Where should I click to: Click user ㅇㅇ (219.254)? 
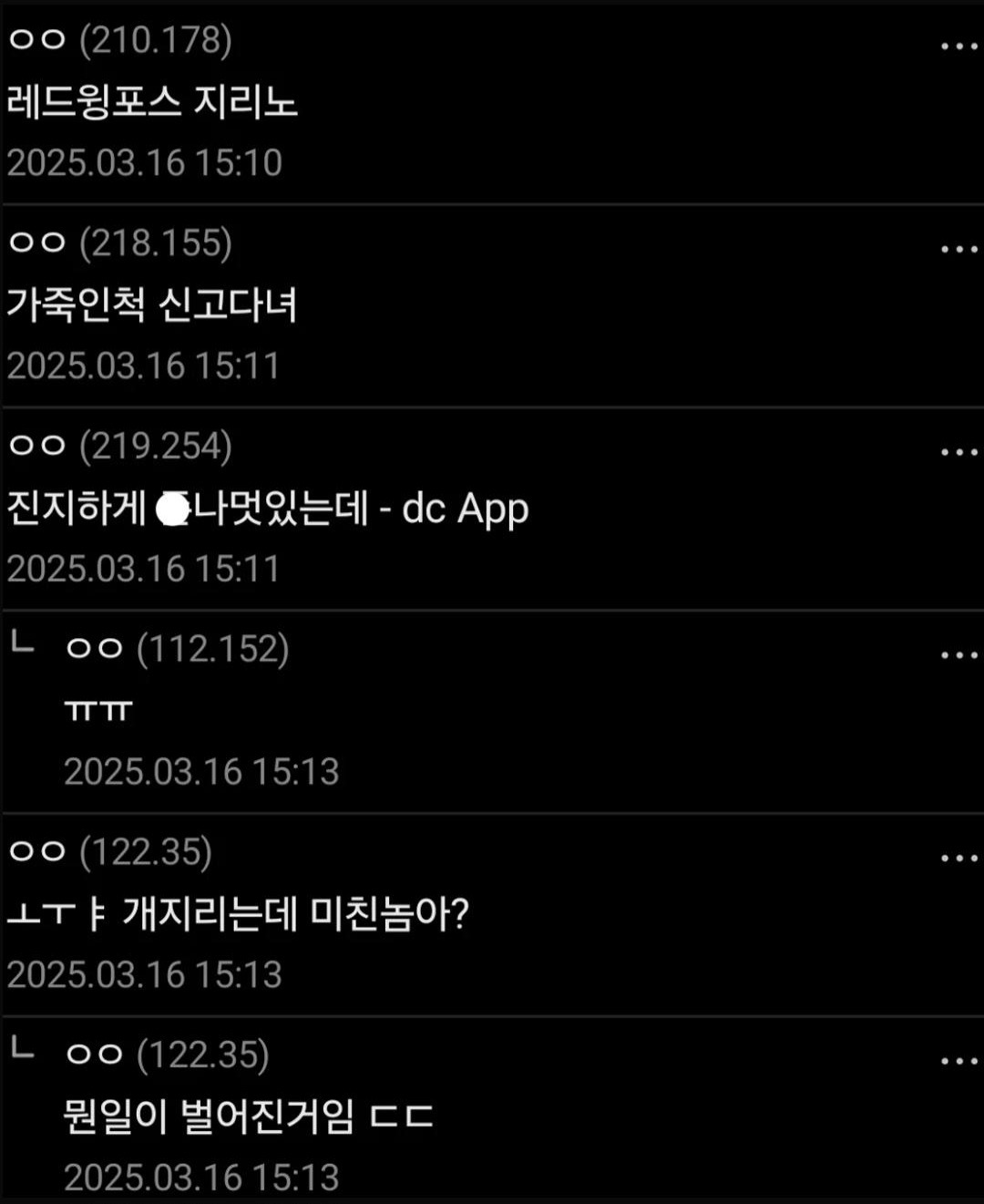click(118, 445)
